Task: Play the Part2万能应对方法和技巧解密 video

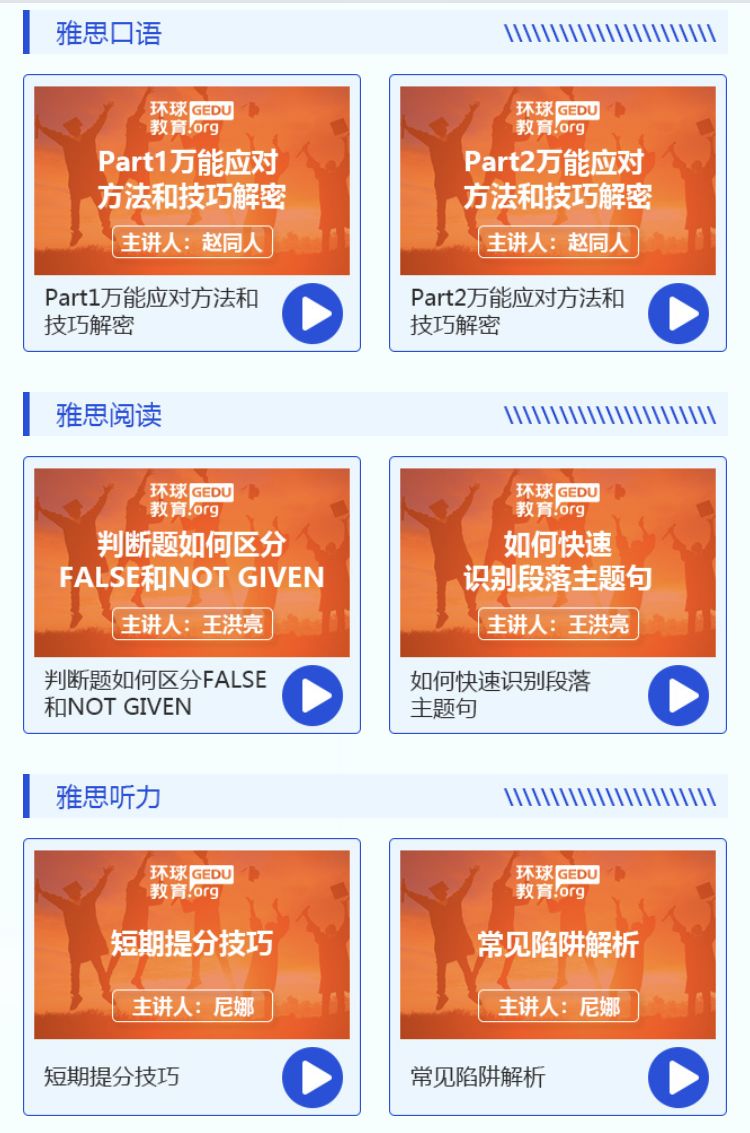Action: tap(678, 314)
